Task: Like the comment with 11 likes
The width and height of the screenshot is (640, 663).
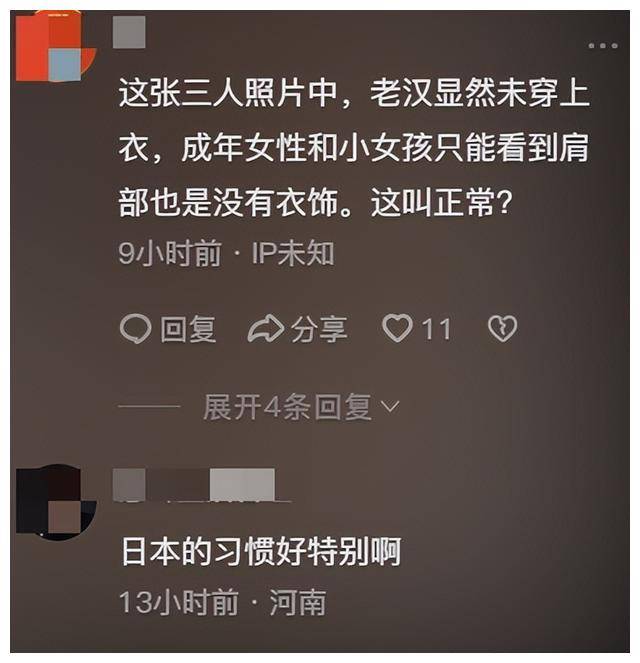Action: click(398, 329)
